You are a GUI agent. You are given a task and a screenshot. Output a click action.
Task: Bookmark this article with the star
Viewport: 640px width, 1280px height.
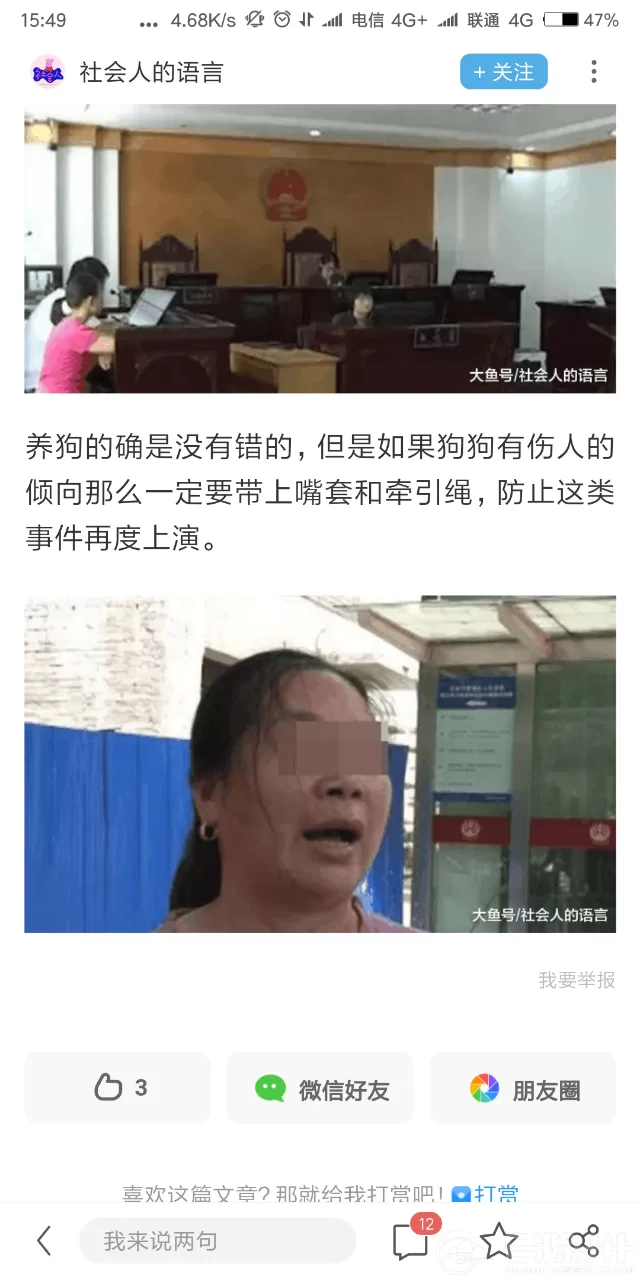pos(498,1241)
